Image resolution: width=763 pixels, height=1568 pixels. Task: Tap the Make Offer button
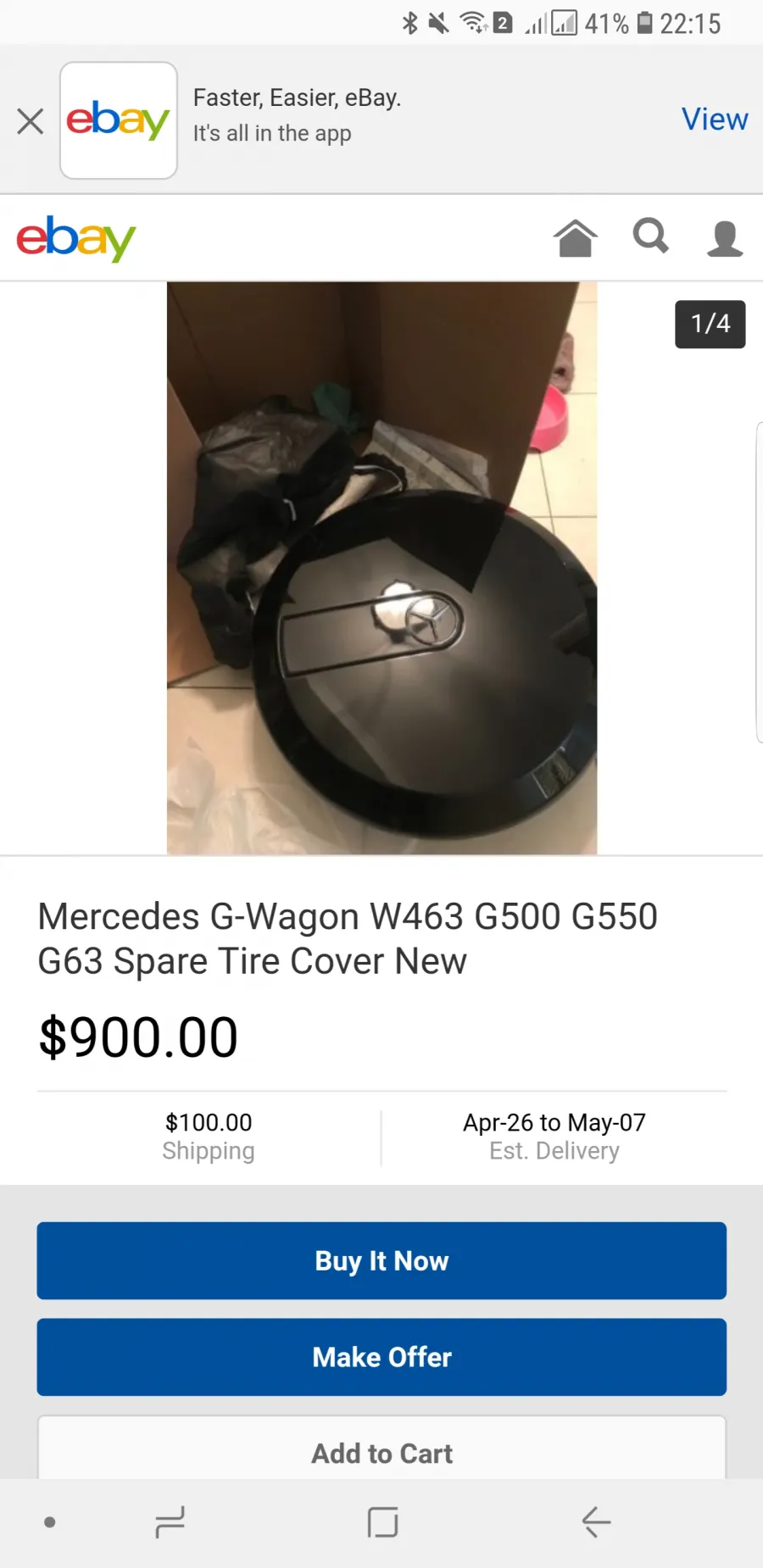381,1357
